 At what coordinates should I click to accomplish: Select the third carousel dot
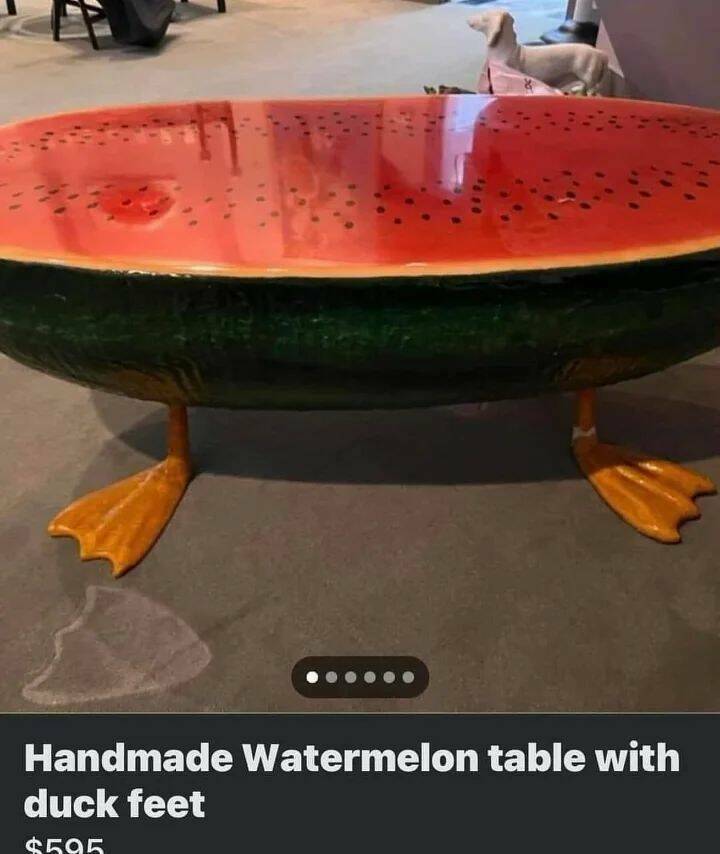click(x=348, y=678)
